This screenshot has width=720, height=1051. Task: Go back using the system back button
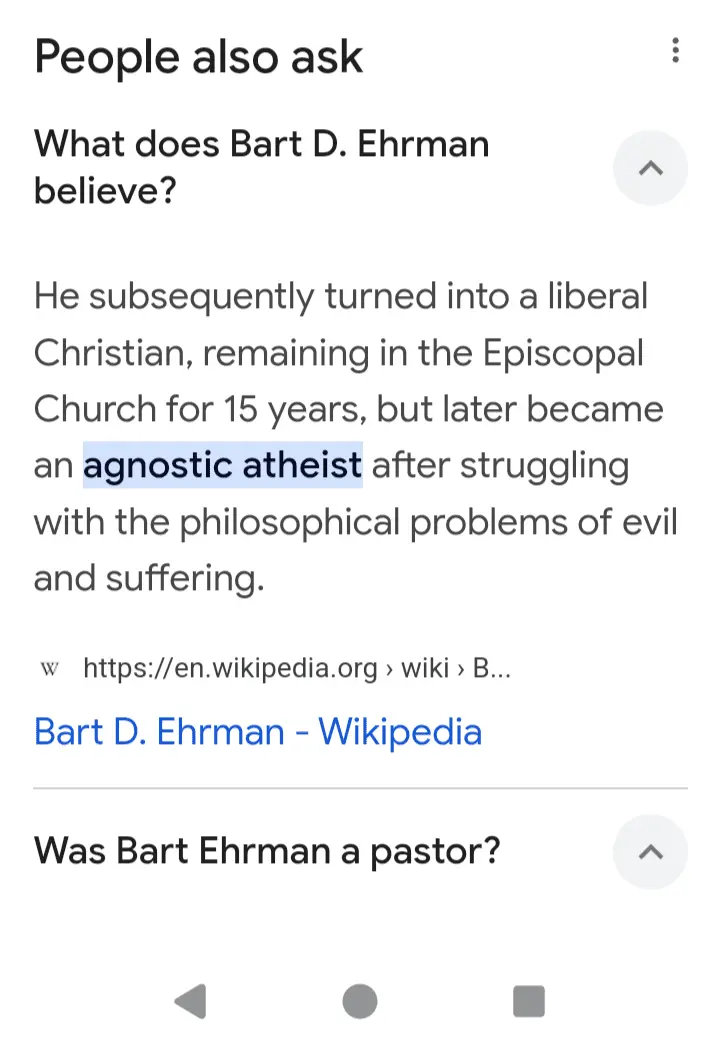point(190,1000)
